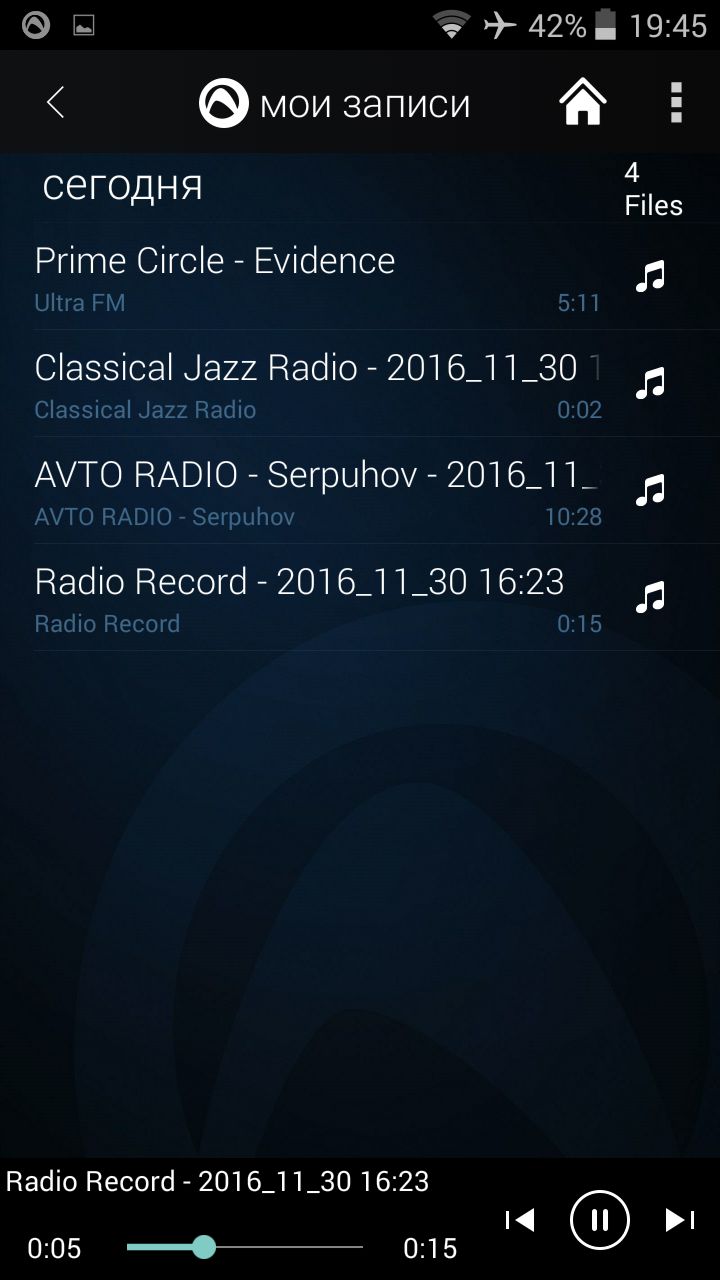This screenshot has height=1280, width=720.
Task: Tap music note icon beside Prime Circle - Evidence
Action: [651, 276]
